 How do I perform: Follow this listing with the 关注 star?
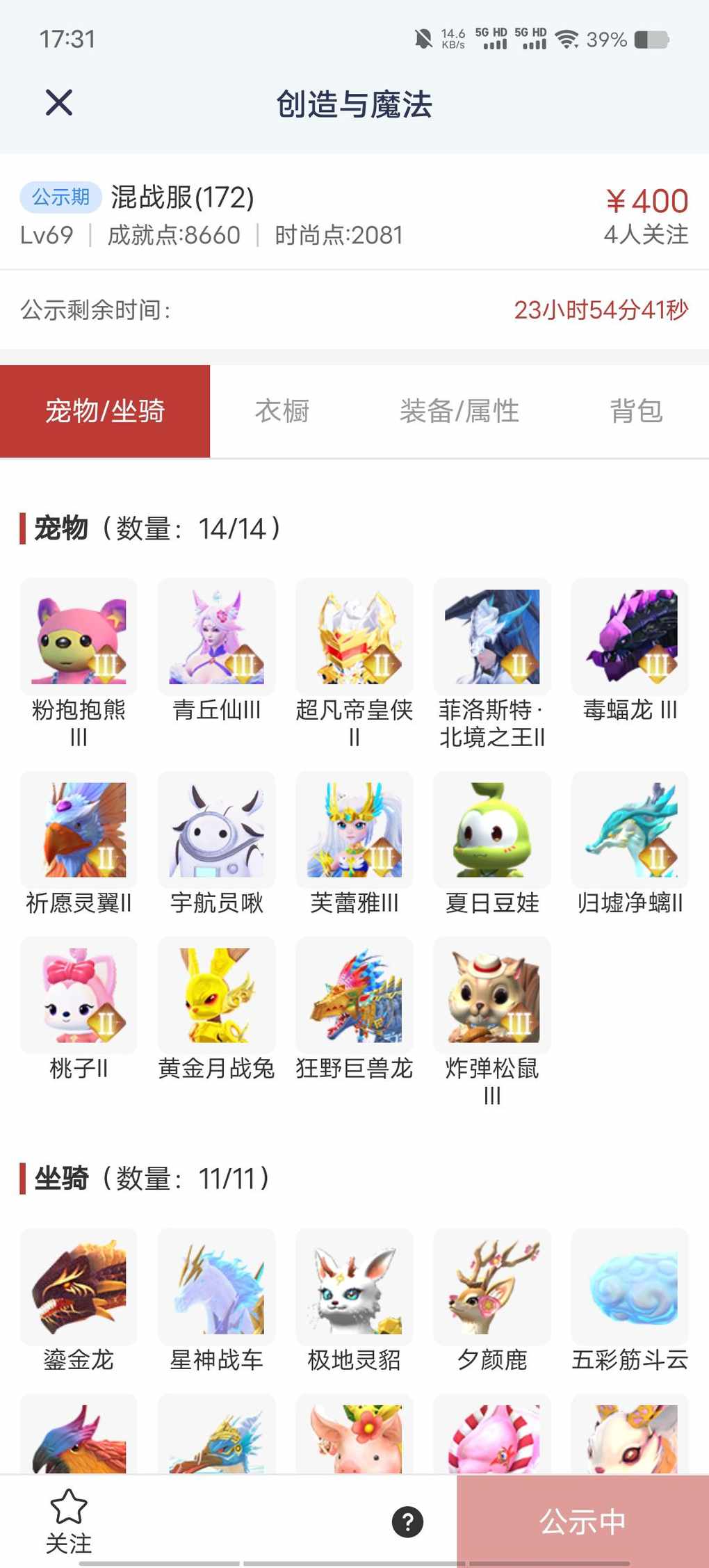(x=69, y=1521)
